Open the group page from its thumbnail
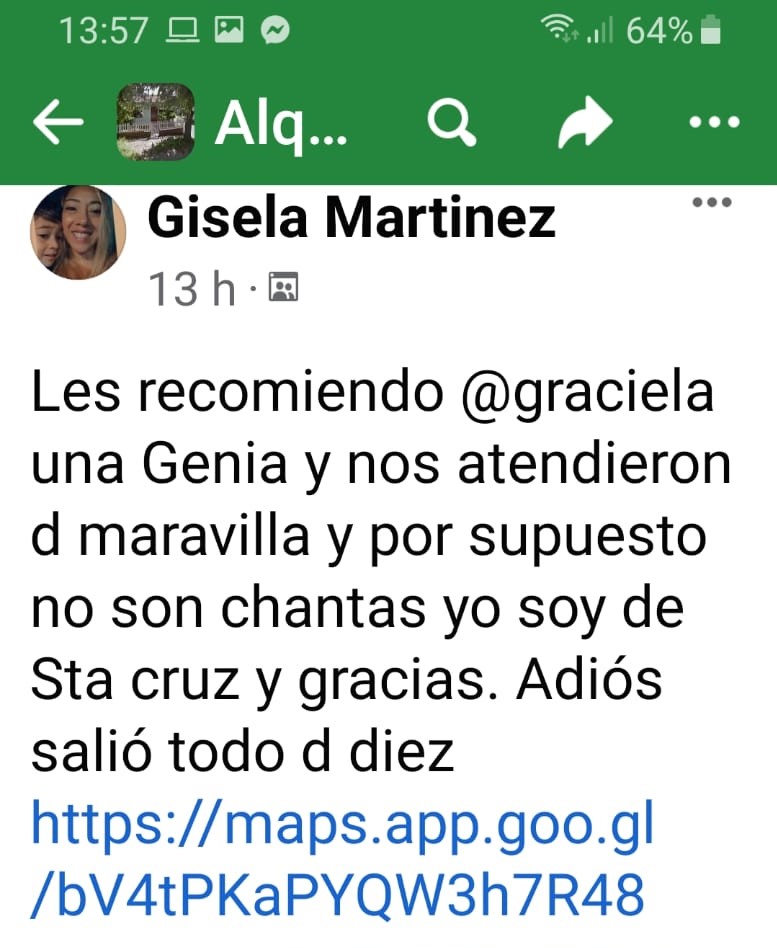The image size is (777, 948). coord(155,124)
